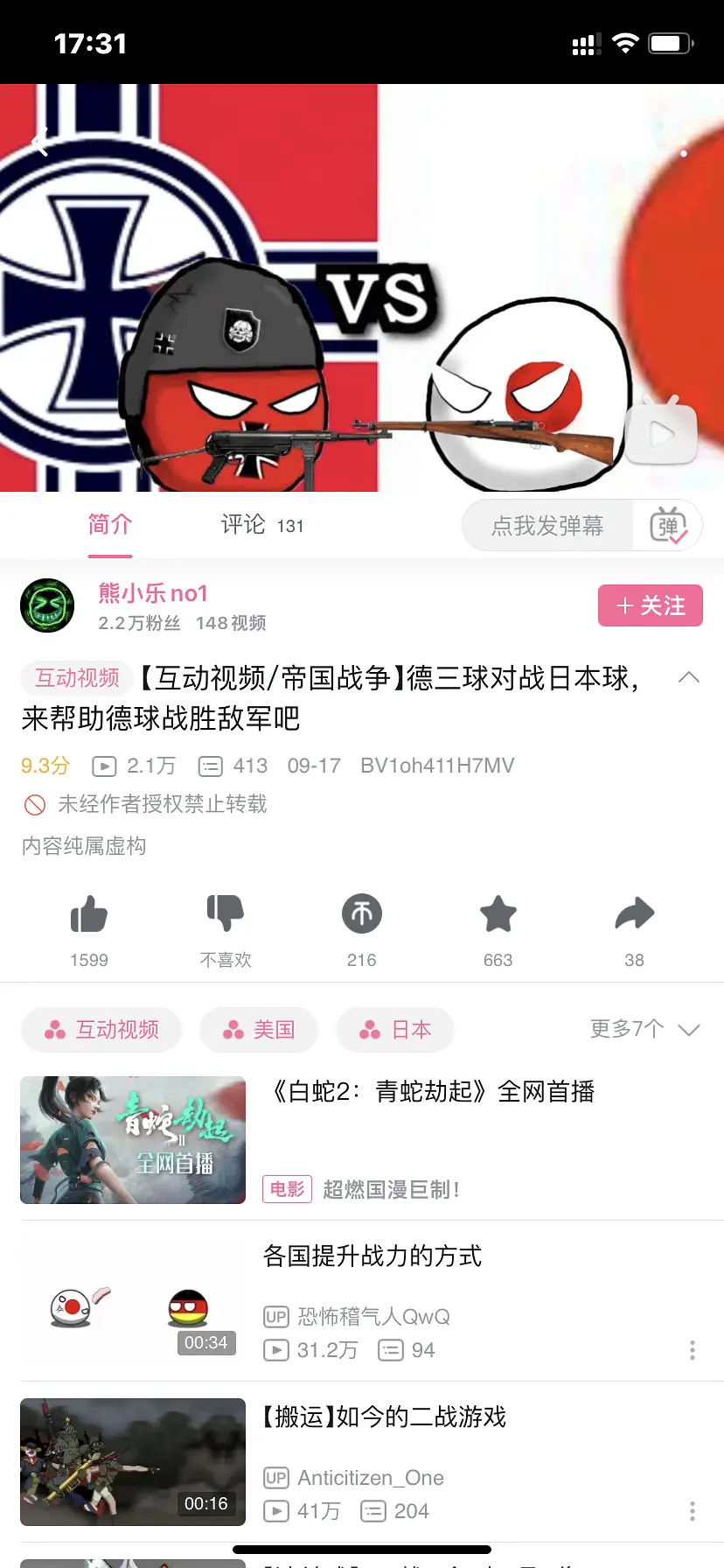Open options for 各国提升战力的方式 video

pos(692,1350)
